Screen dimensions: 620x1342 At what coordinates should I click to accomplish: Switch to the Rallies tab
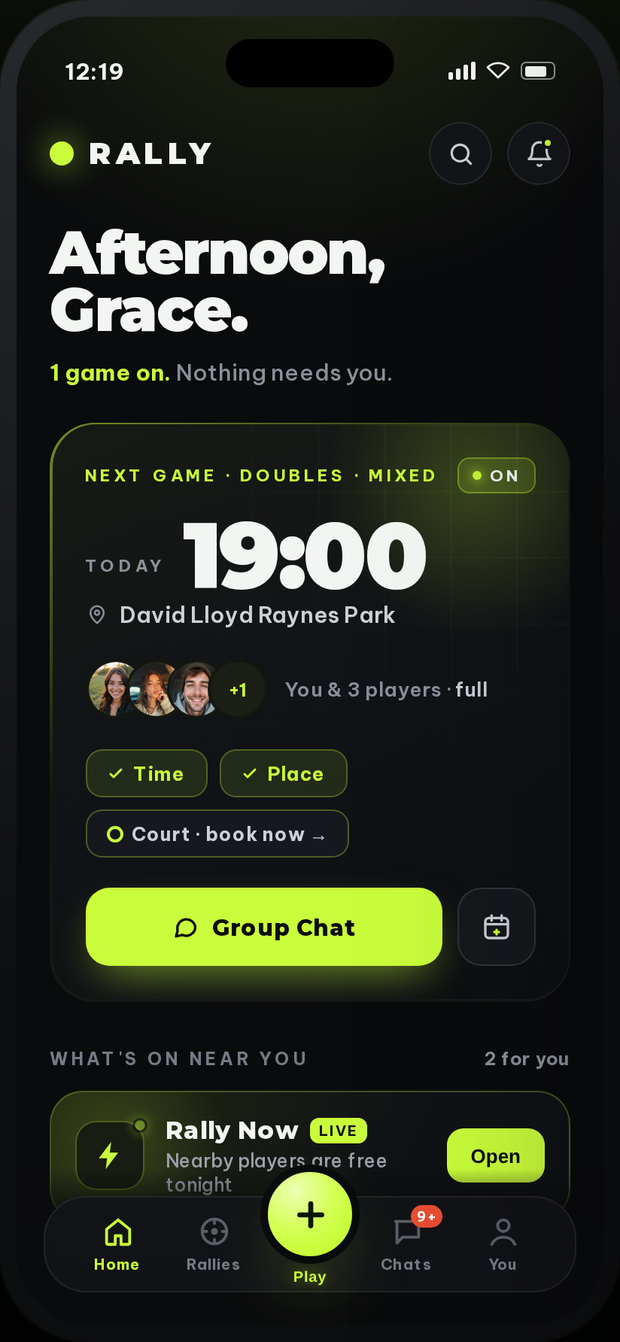pyautogui.click(x=213, y=1244)
